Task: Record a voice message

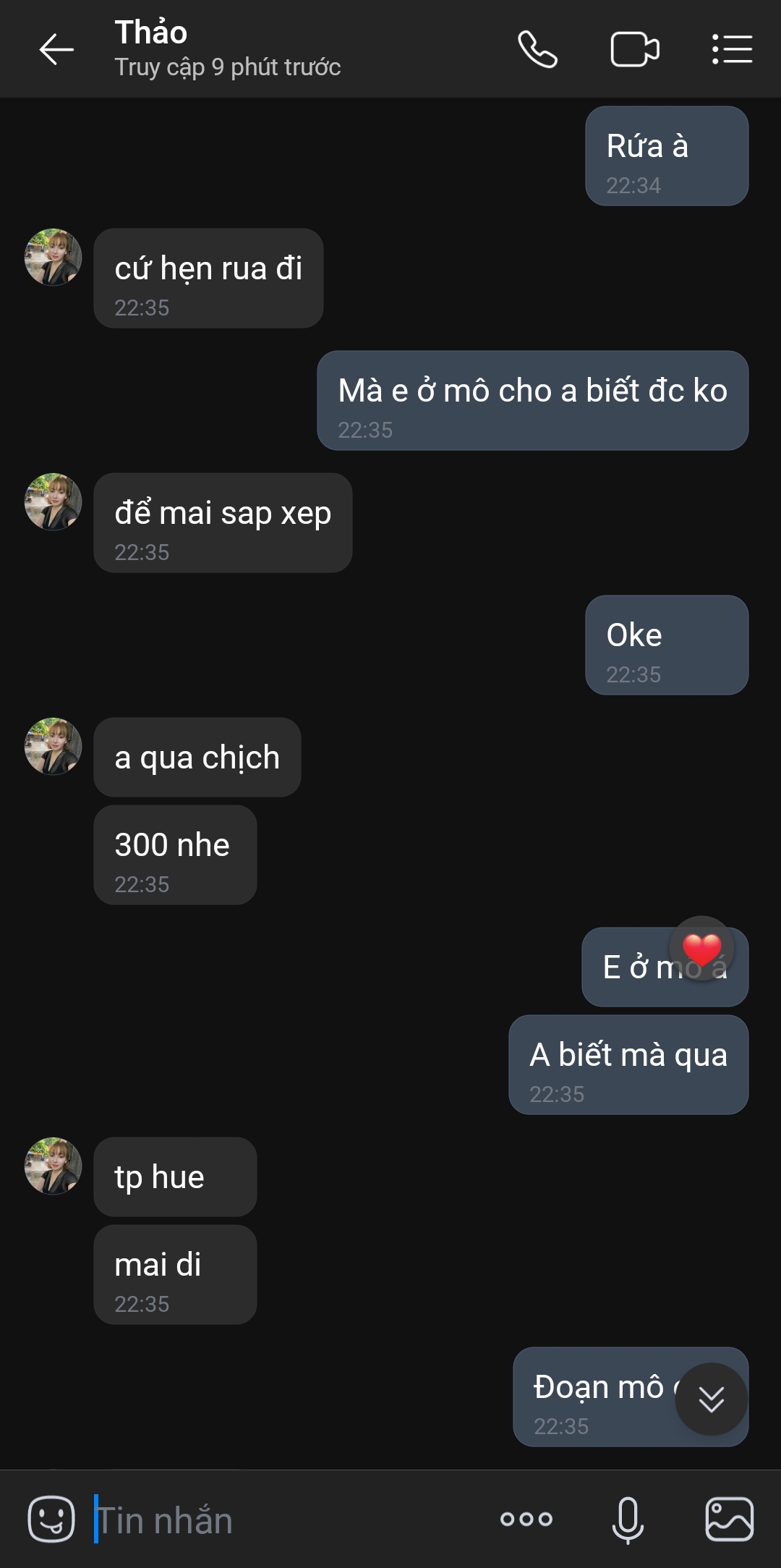Action: tap(628, 1519)
